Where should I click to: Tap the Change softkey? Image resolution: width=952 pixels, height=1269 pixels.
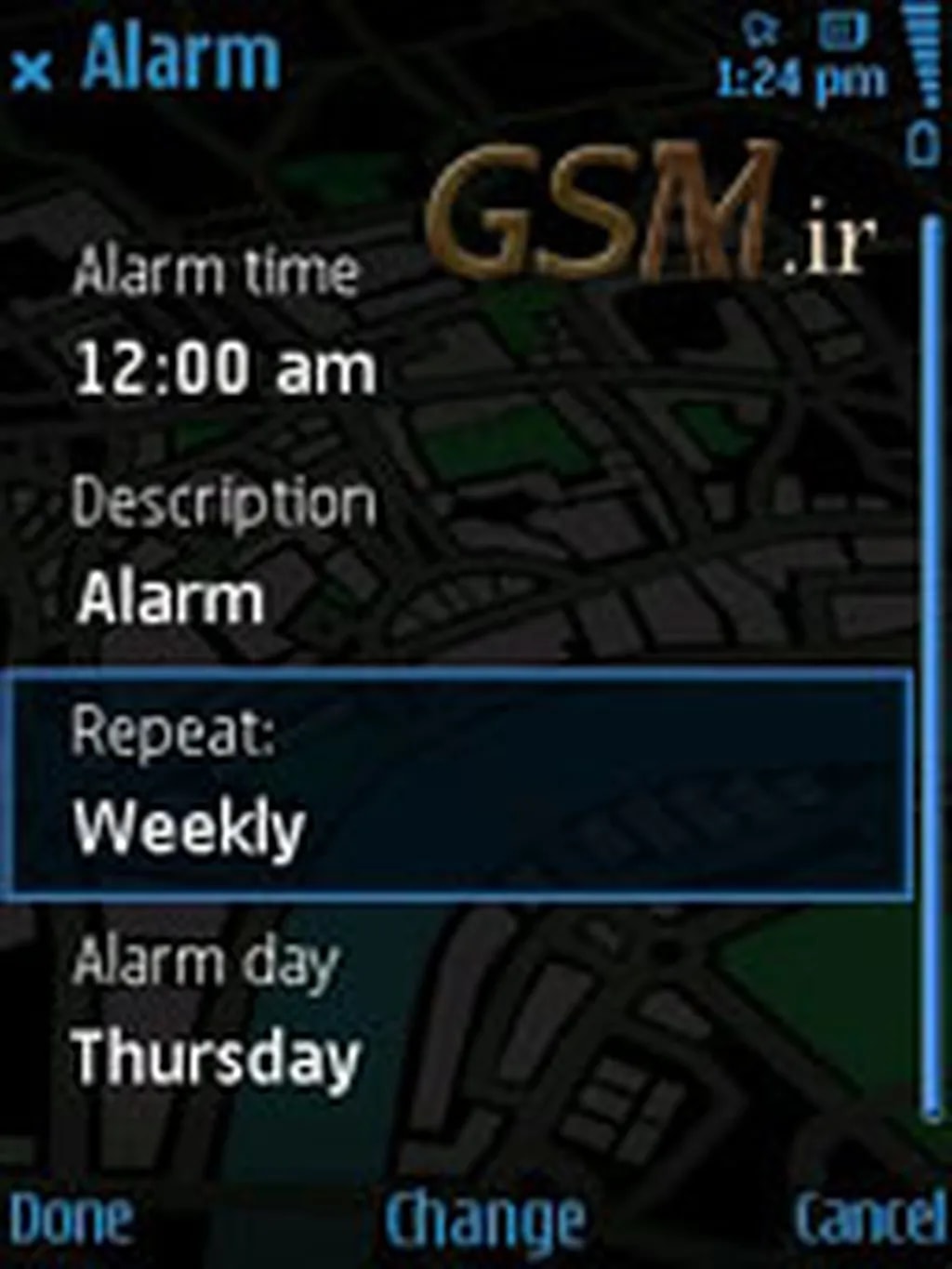[485, 1219]
